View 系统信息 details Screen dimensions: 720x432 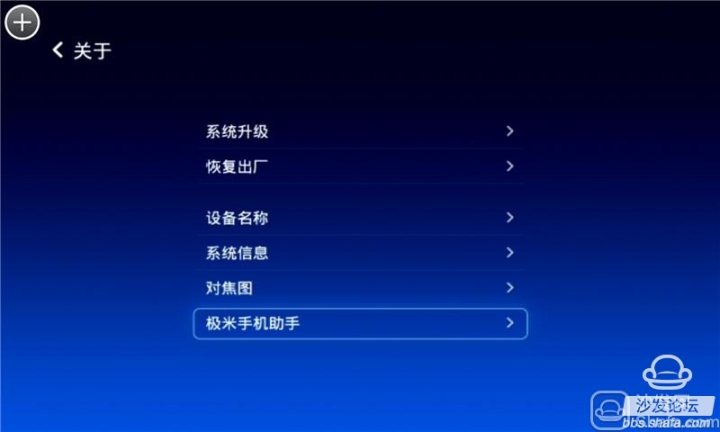point(360,252)
